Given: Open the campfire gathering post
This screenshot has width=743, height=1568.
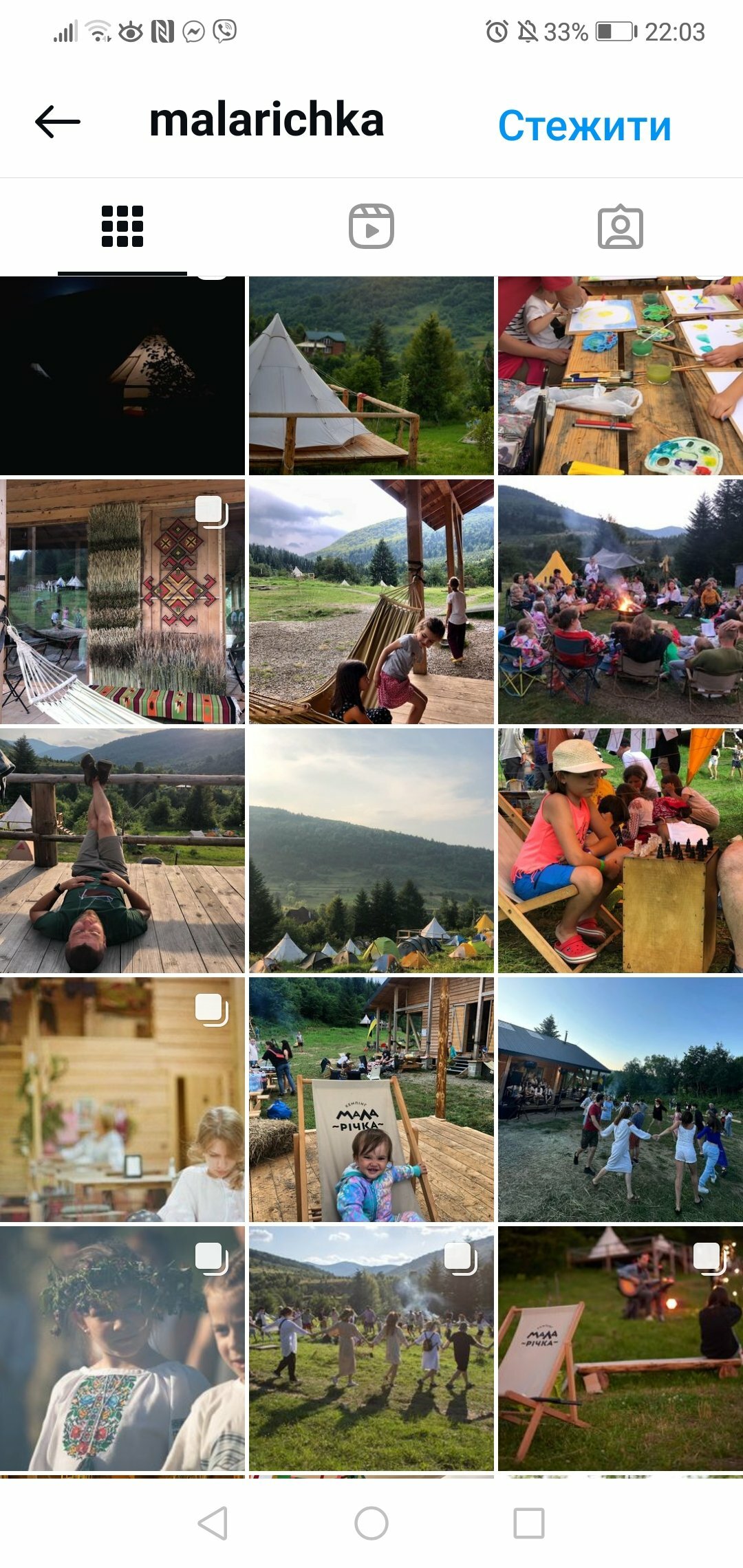Looking at the screenshot, I should pos(621,602).
